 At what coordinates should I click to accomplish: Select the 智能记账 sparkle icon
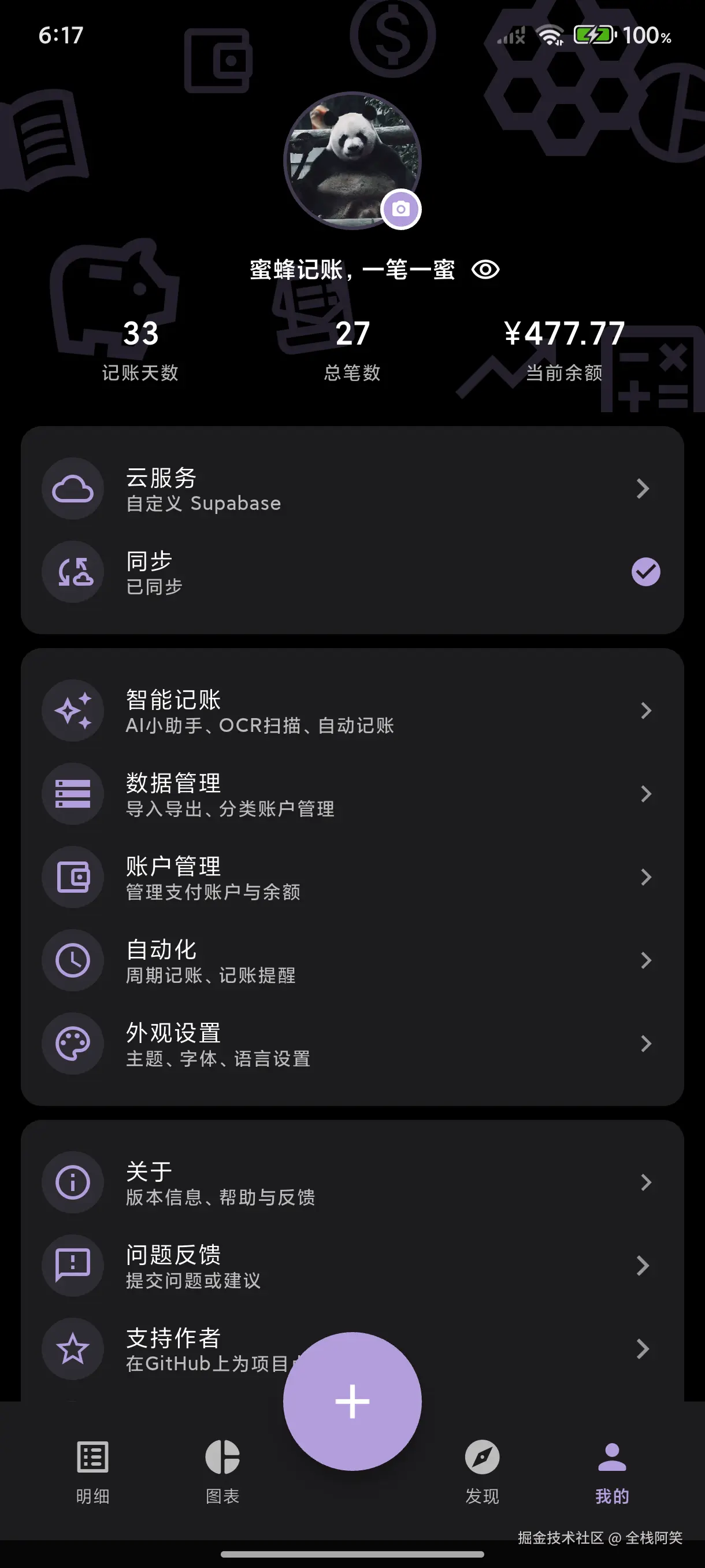point(72,711)
